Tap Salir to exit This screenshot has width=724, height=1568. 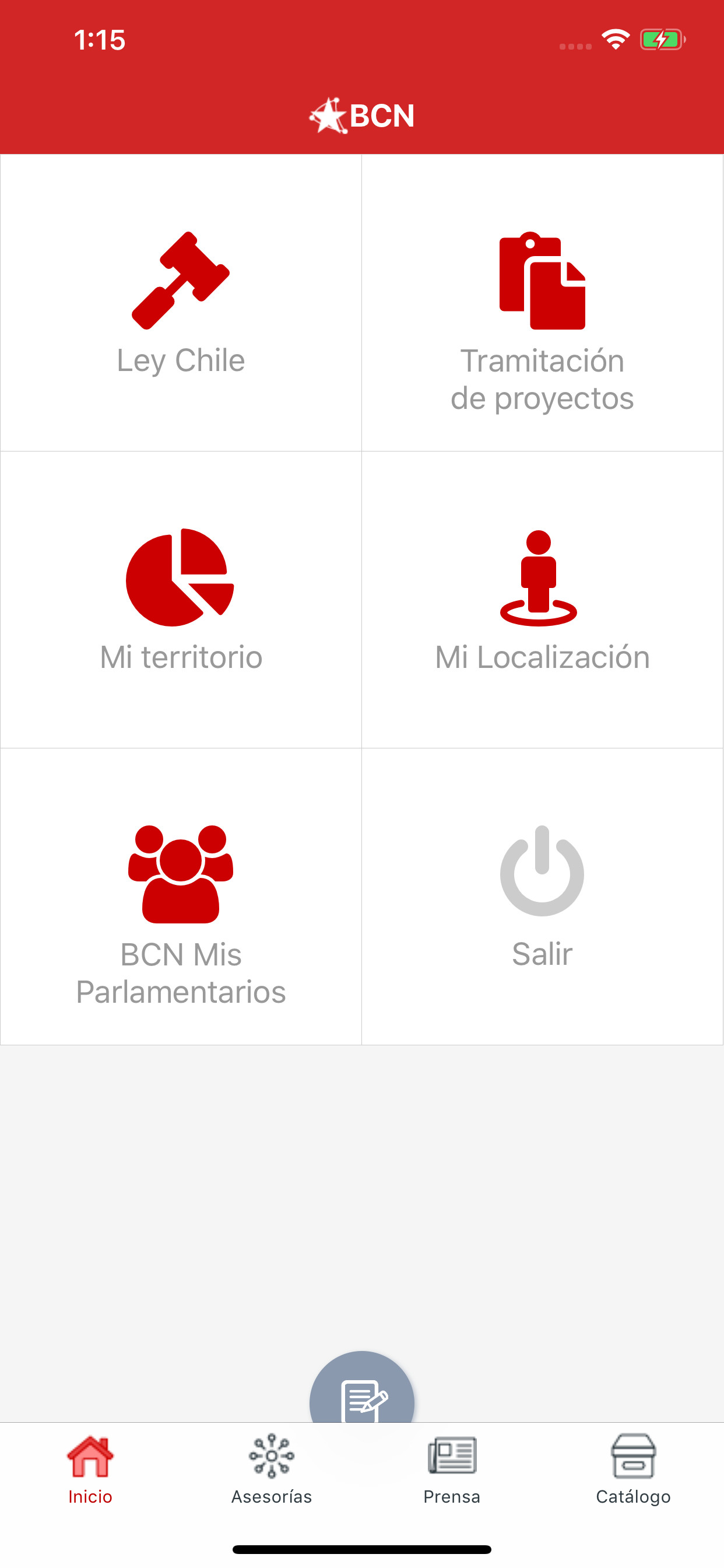(x=542, y=897)
